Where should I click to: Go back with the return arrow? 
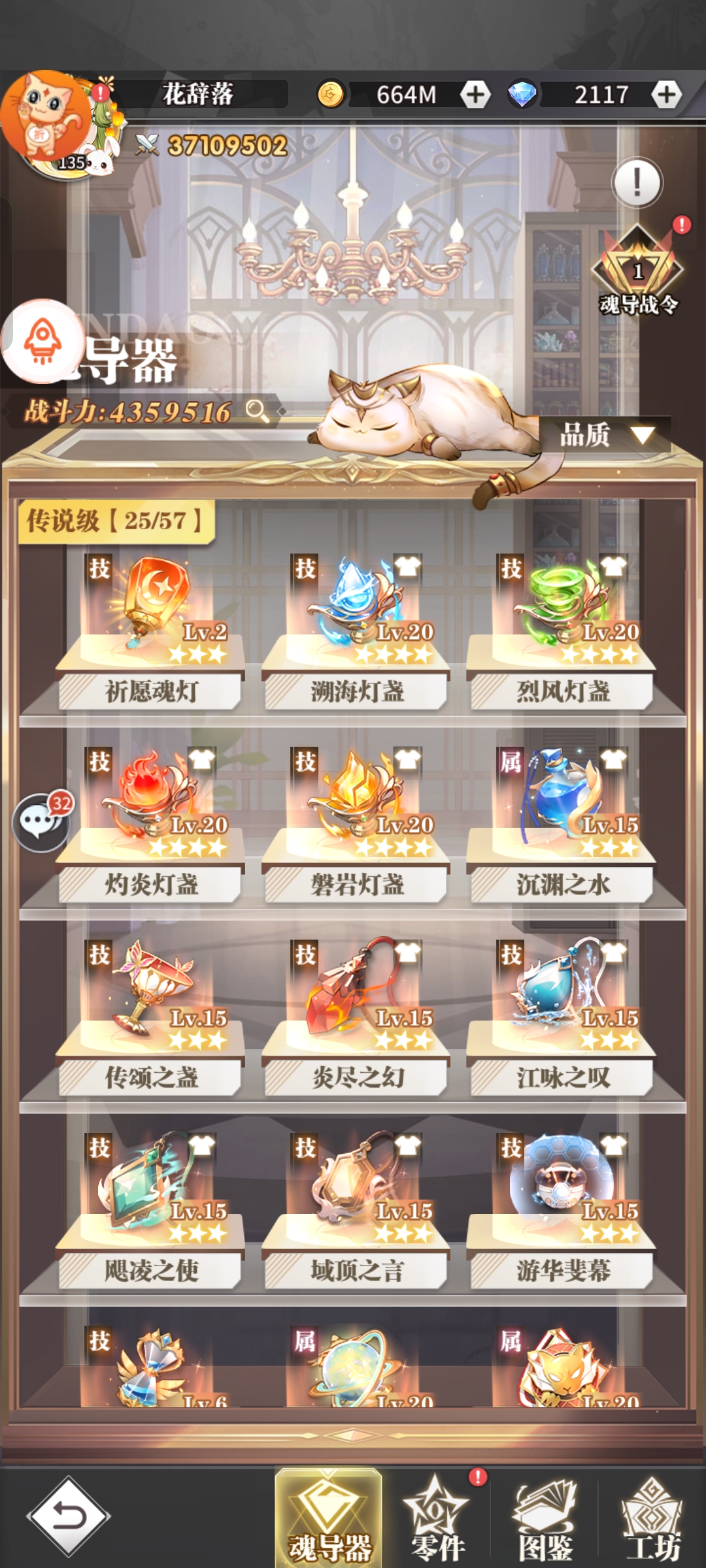(69, 1516)
